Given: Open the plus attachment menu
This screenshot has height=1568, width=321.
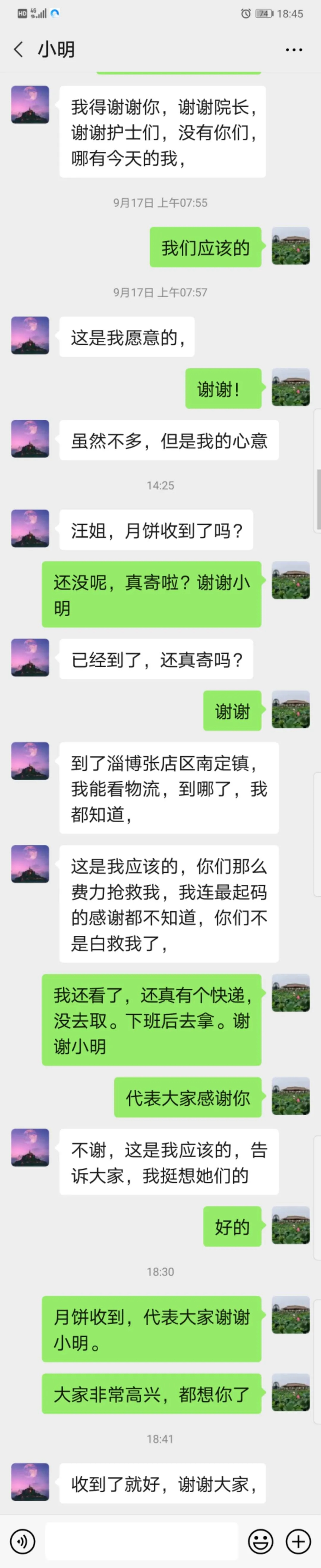Looking at the screenshot, I should 298,1541.
